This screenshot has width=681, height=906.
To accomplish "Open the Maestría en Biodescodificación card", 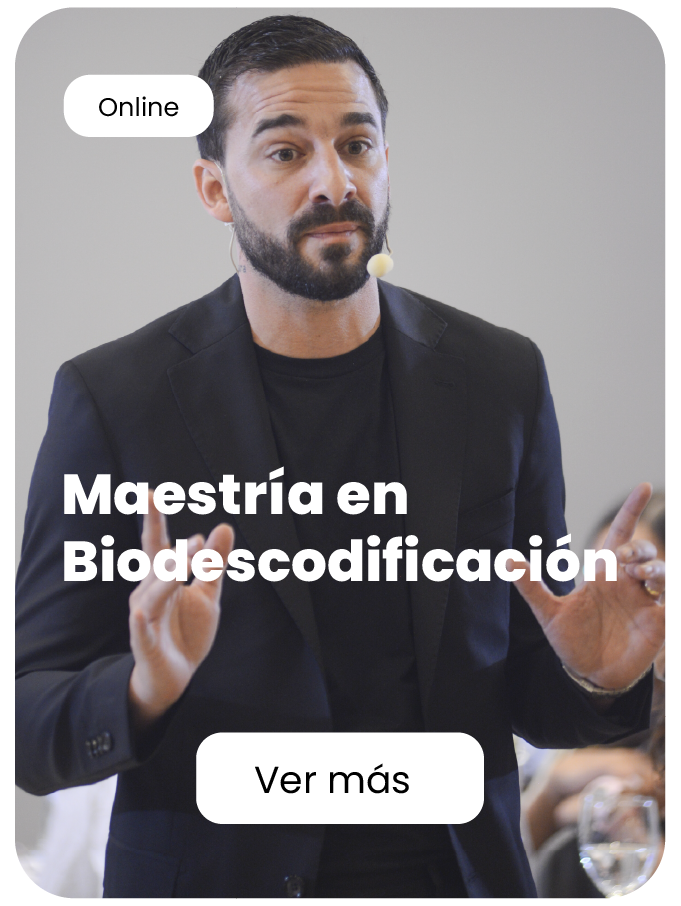I will (339, 529).
